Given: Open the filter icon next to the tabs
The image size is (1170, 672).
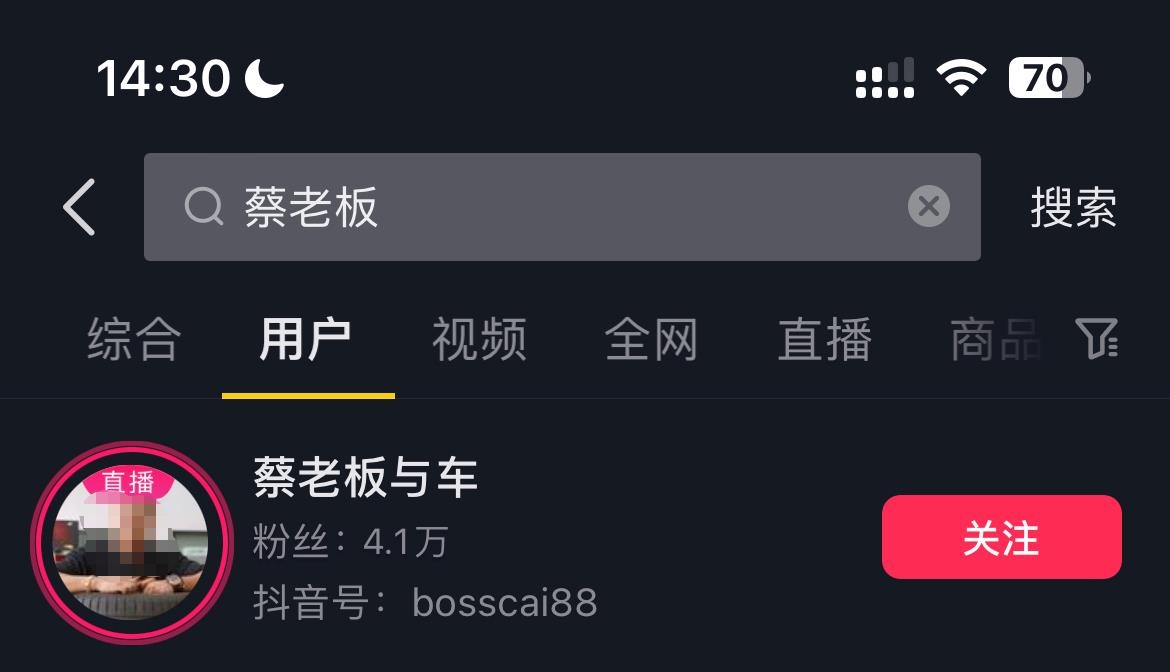Looking at the screenshot, I should point(1097,339).
